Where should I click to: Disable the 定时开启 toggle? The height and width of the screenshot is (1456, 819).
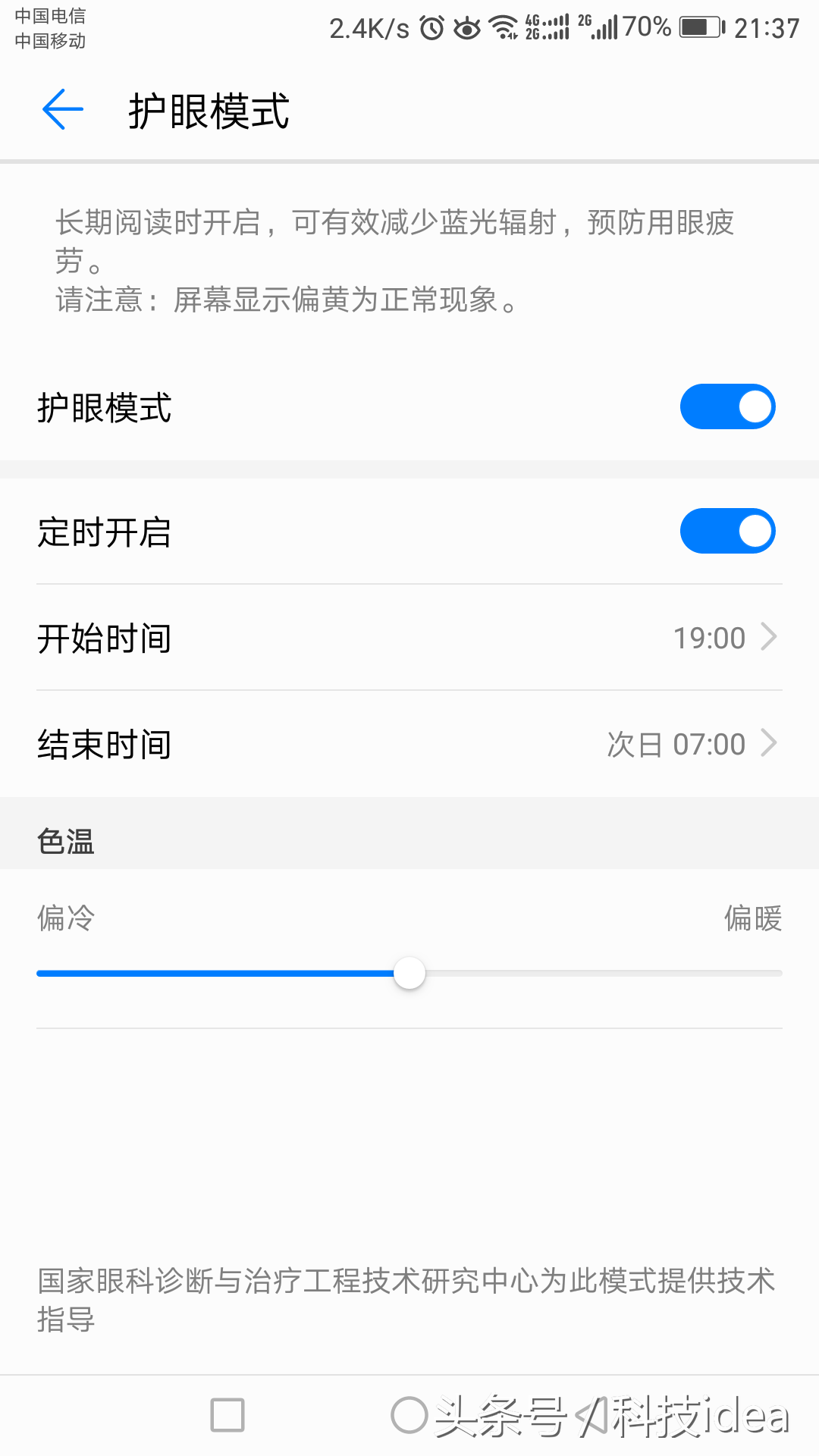click(x=727, y=531)
